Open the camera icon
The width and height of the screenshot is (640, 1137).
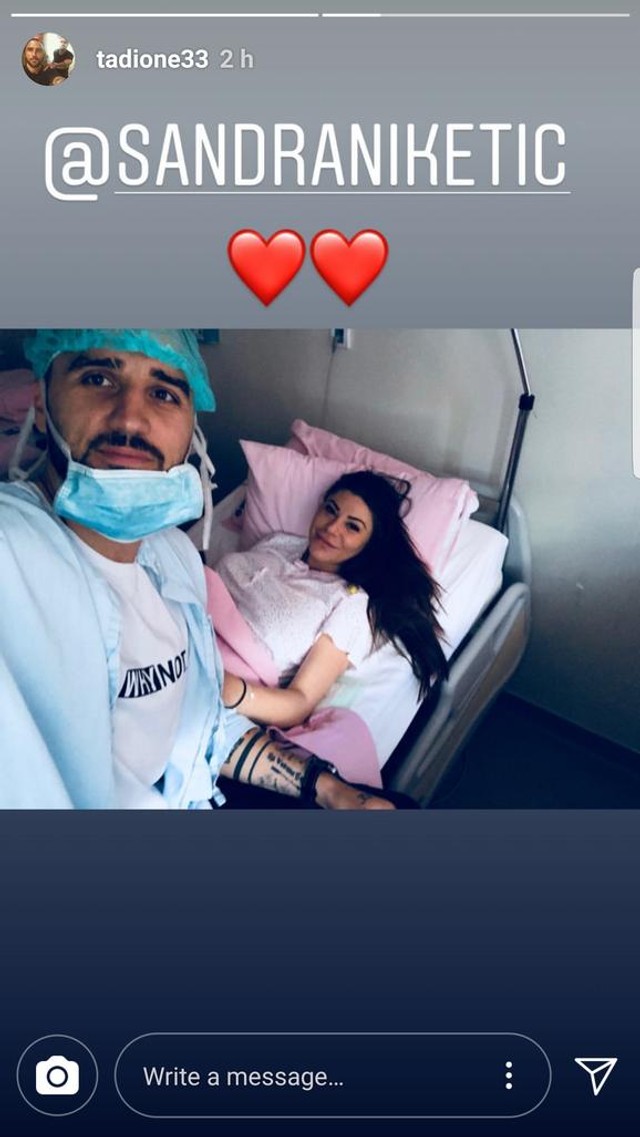coord(58,1076)
